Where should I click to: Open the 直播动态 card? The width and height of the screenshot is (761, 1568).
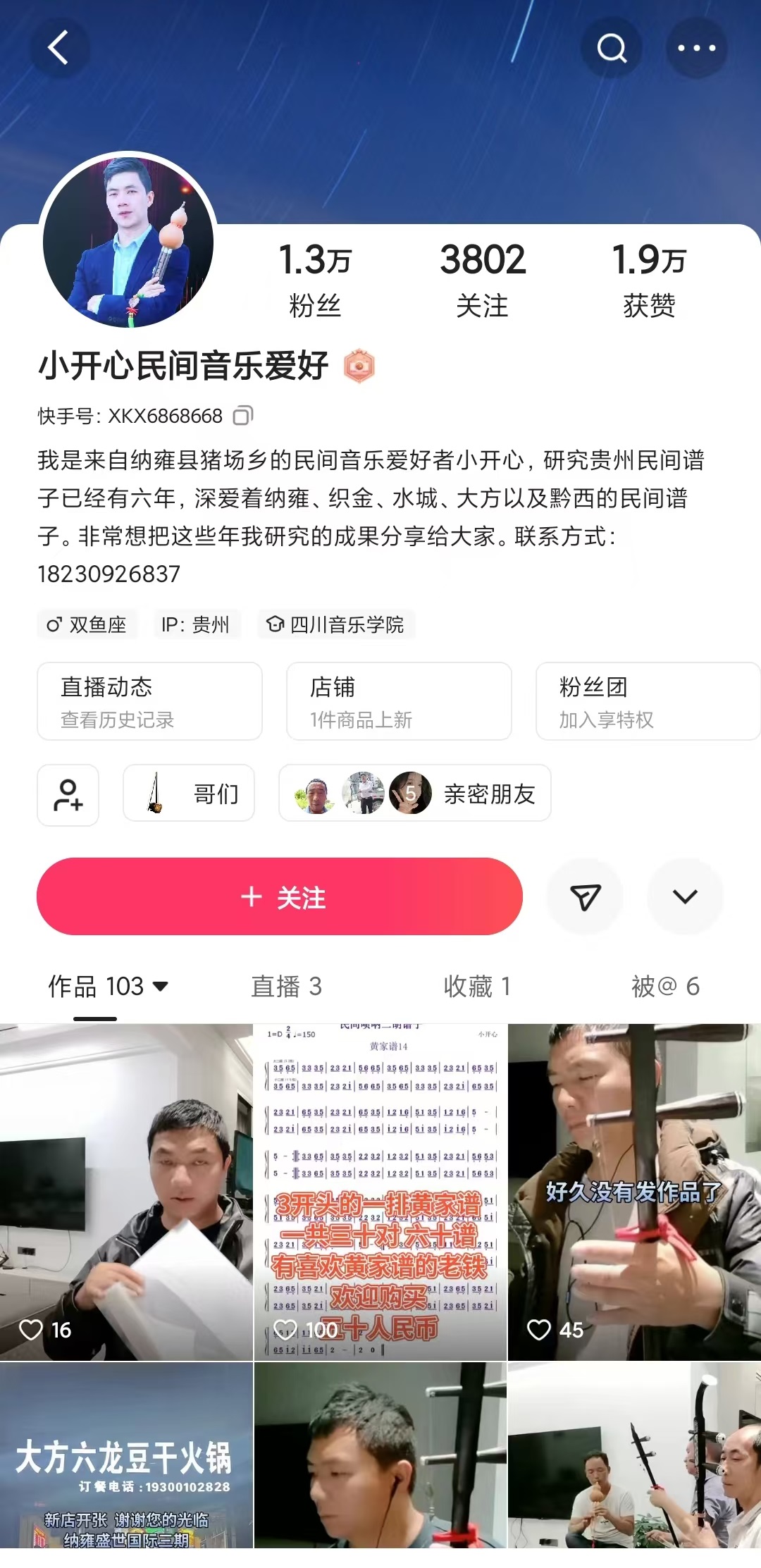coord(149,701)
